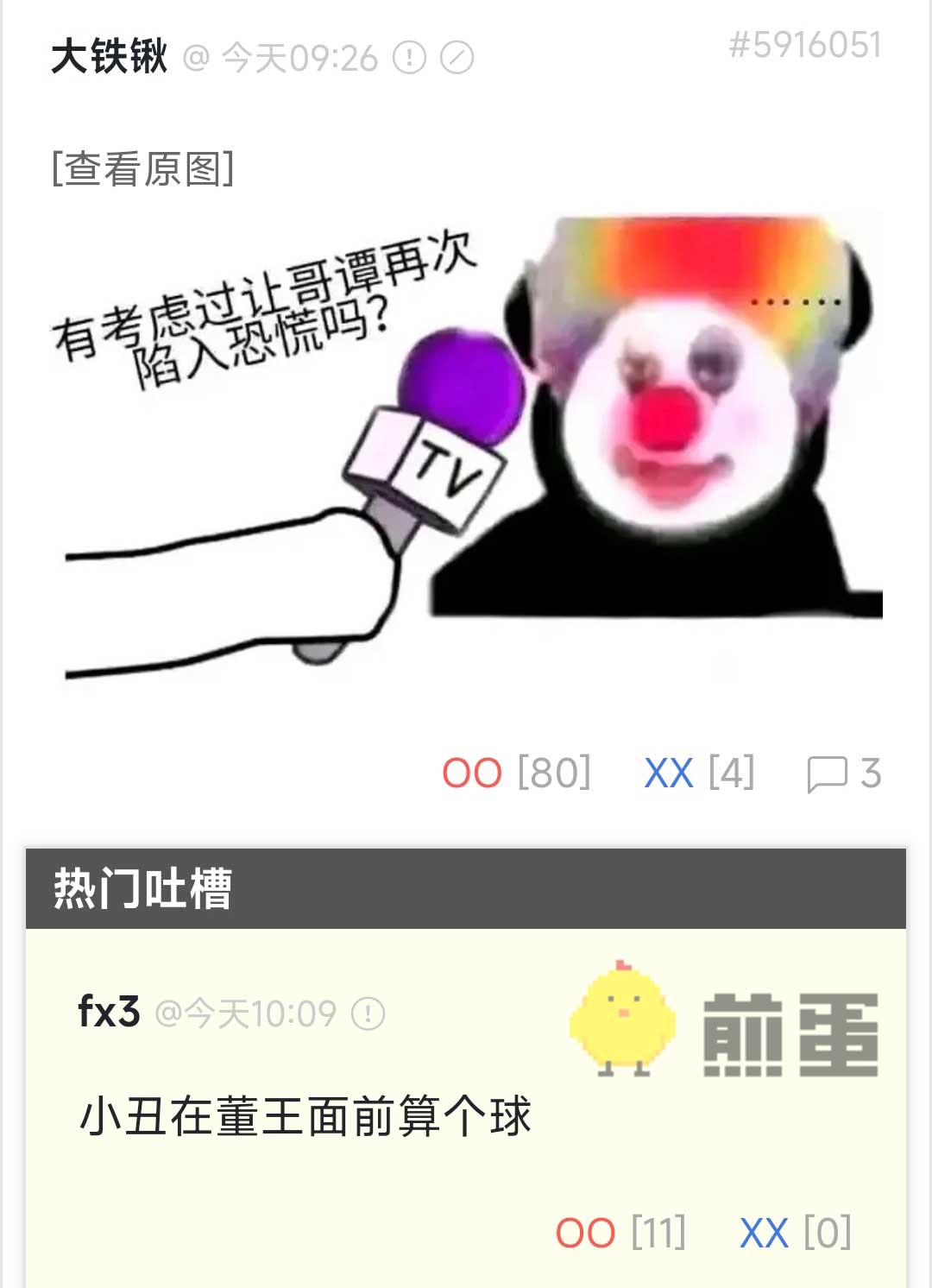The height and width of the screenshot is (1288, 932).
Task: Open 大铁锹's author name
Action: pyautogui.click(x=109, y=57)
